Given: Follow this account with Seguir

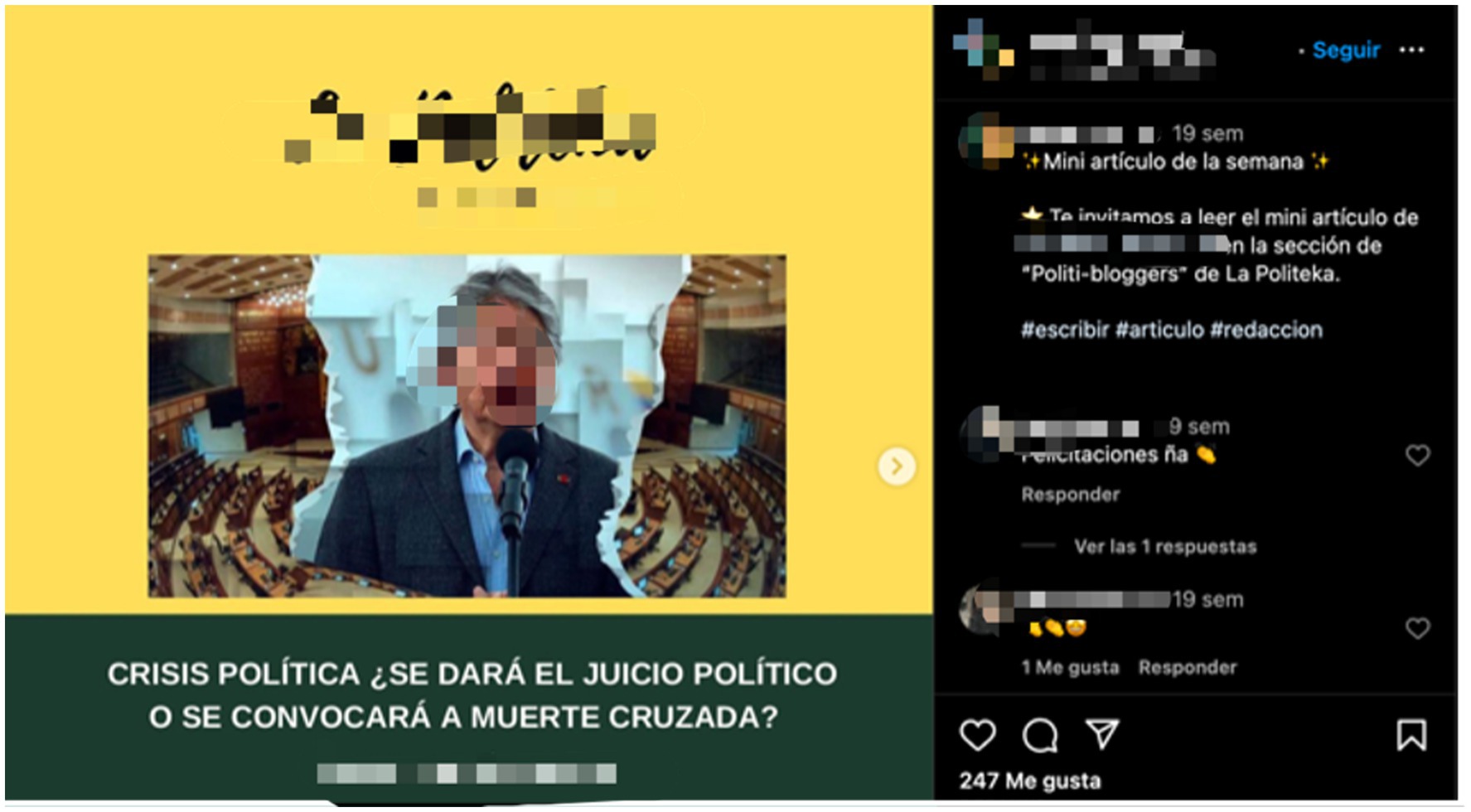Looking at the screenshot, I should 1346,51.
